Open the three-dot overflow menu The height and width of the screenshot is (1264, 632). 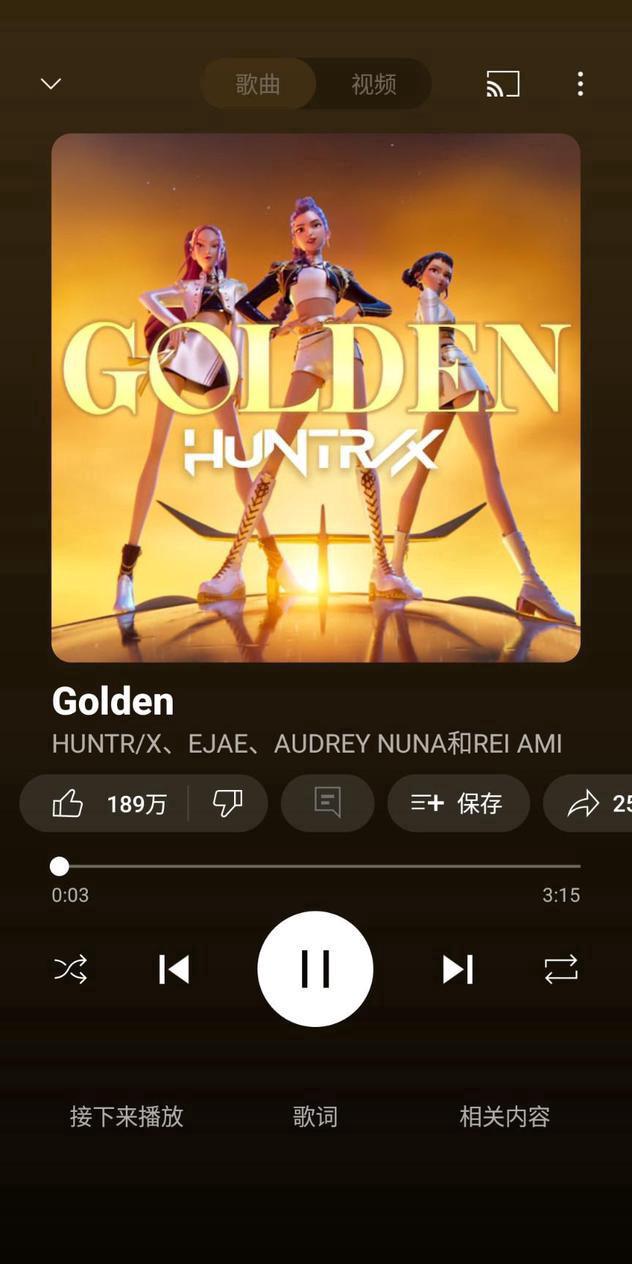coord(580,84)
